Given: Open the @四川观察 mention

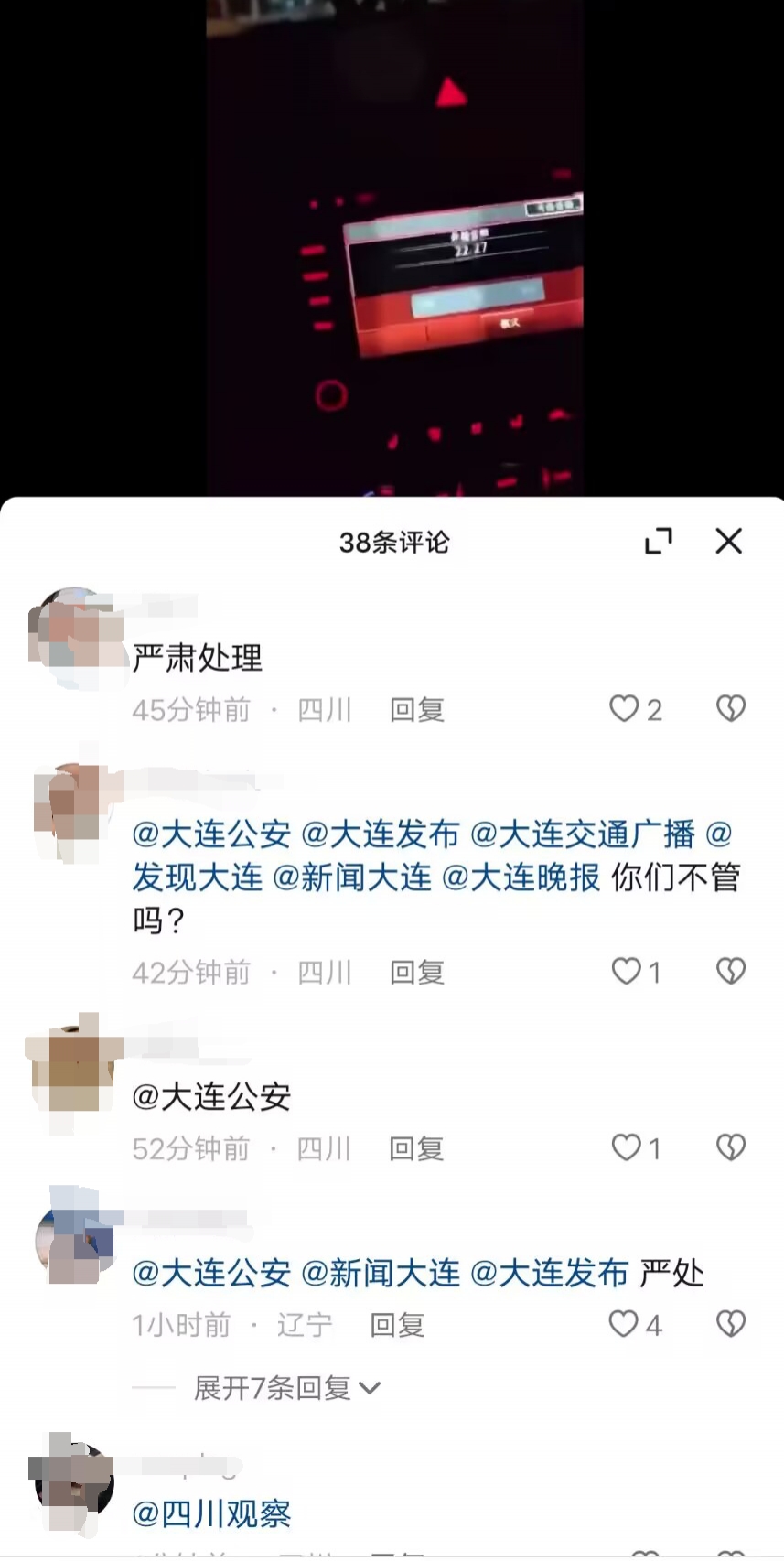Looking at the screenshot, I should [x=212, y=1514].
